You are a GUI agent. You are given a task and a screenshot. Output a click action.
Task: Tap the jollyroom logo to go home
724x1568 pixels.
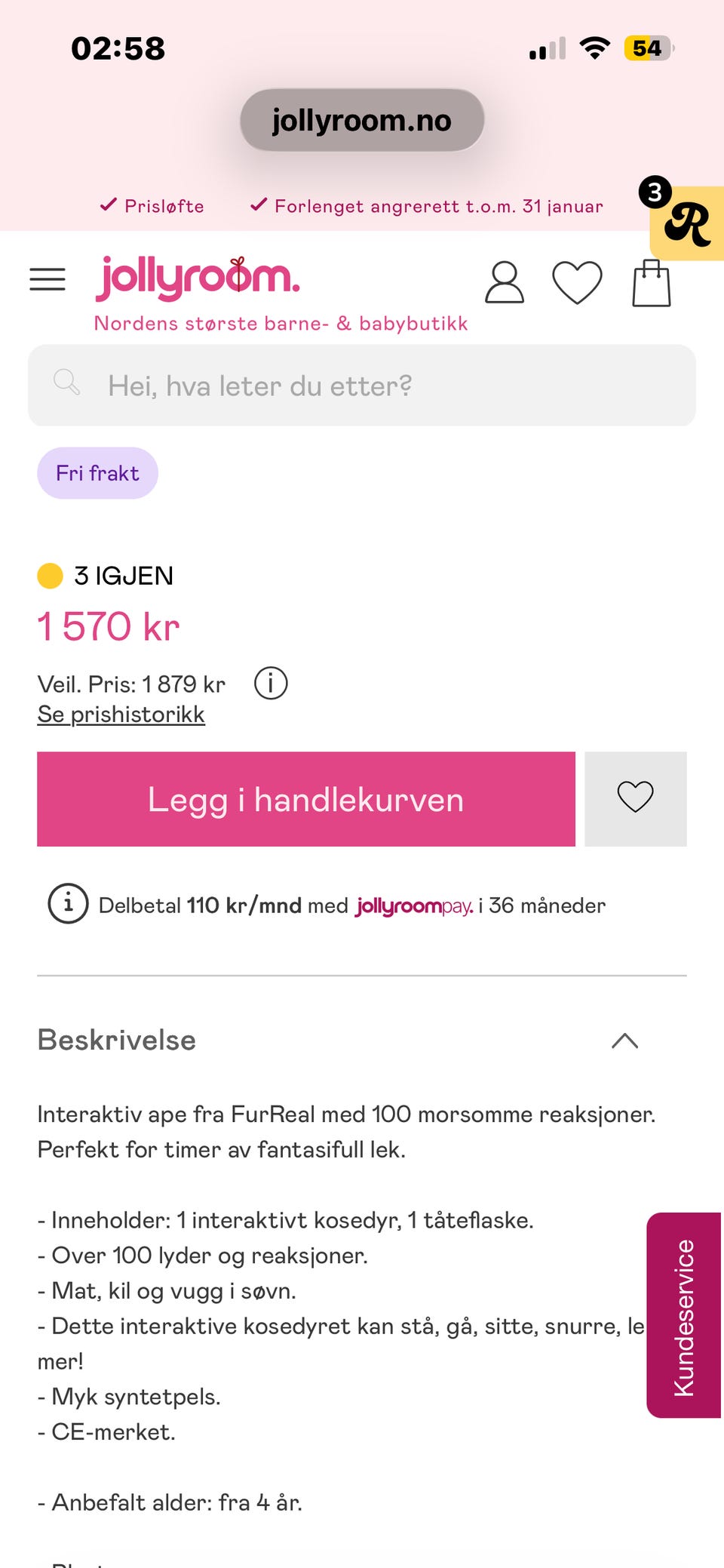tap(198, 278)
